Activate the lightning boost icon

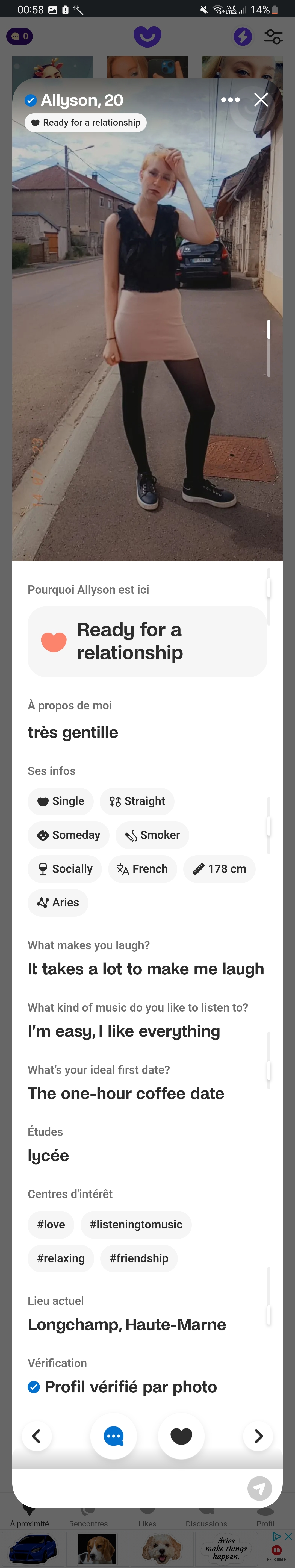pyautogui.click(x=243, y=37)
